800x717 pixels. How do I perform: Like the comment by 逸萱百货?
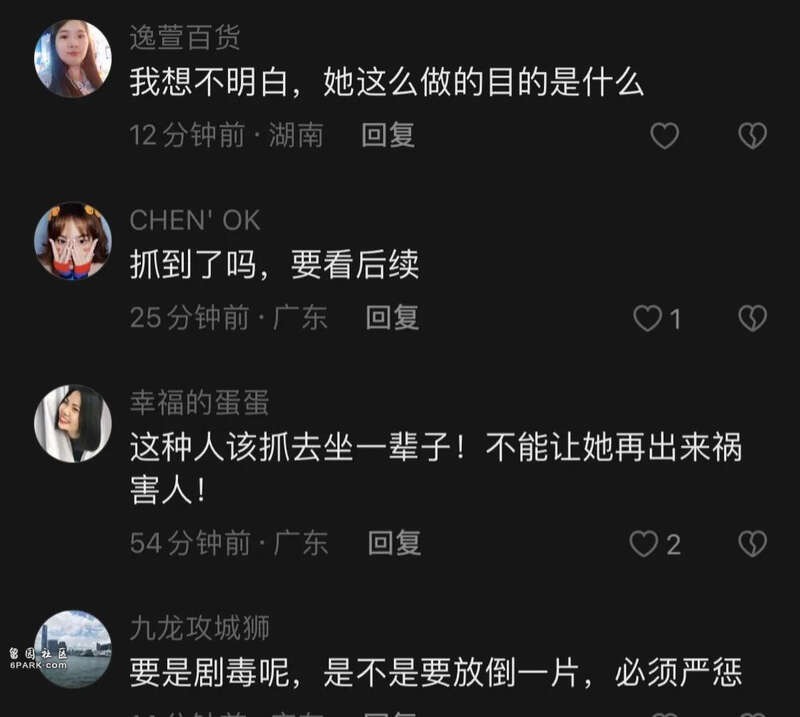[664, 136]
